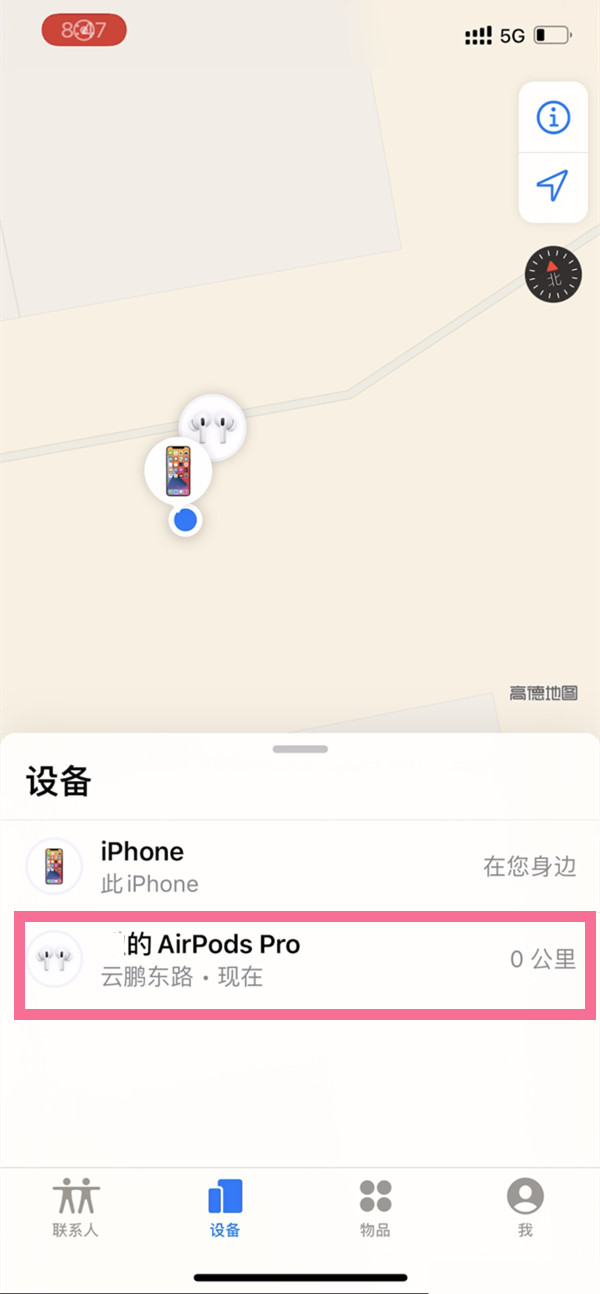Switch to the 物品 tab
Viewport: 600px width, 1294px height.
(x=375, y=1208)
